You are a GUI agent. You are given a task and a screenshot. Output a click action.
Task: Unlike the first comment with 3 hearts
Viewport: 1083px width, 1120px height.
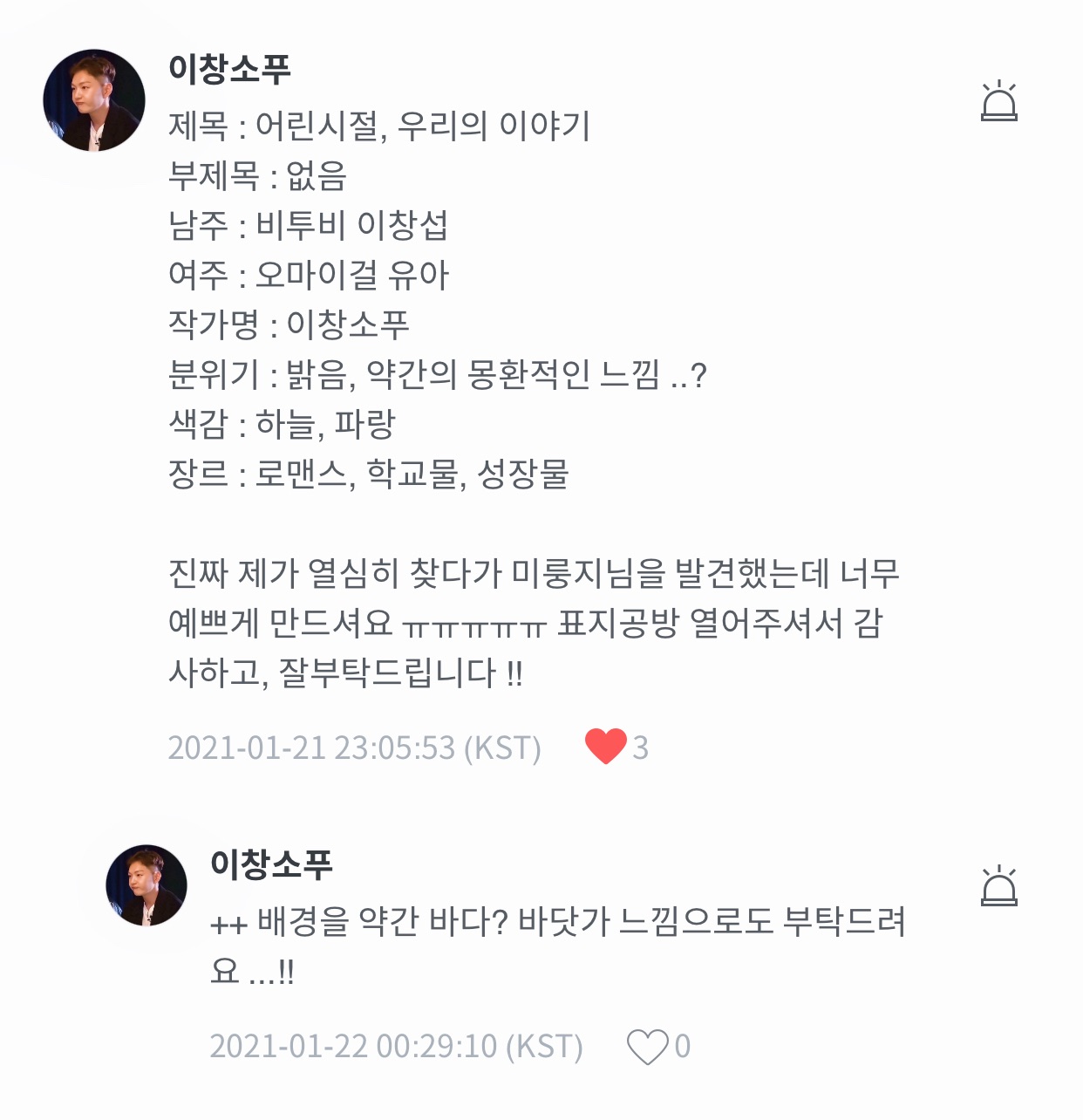pos(606,747)
